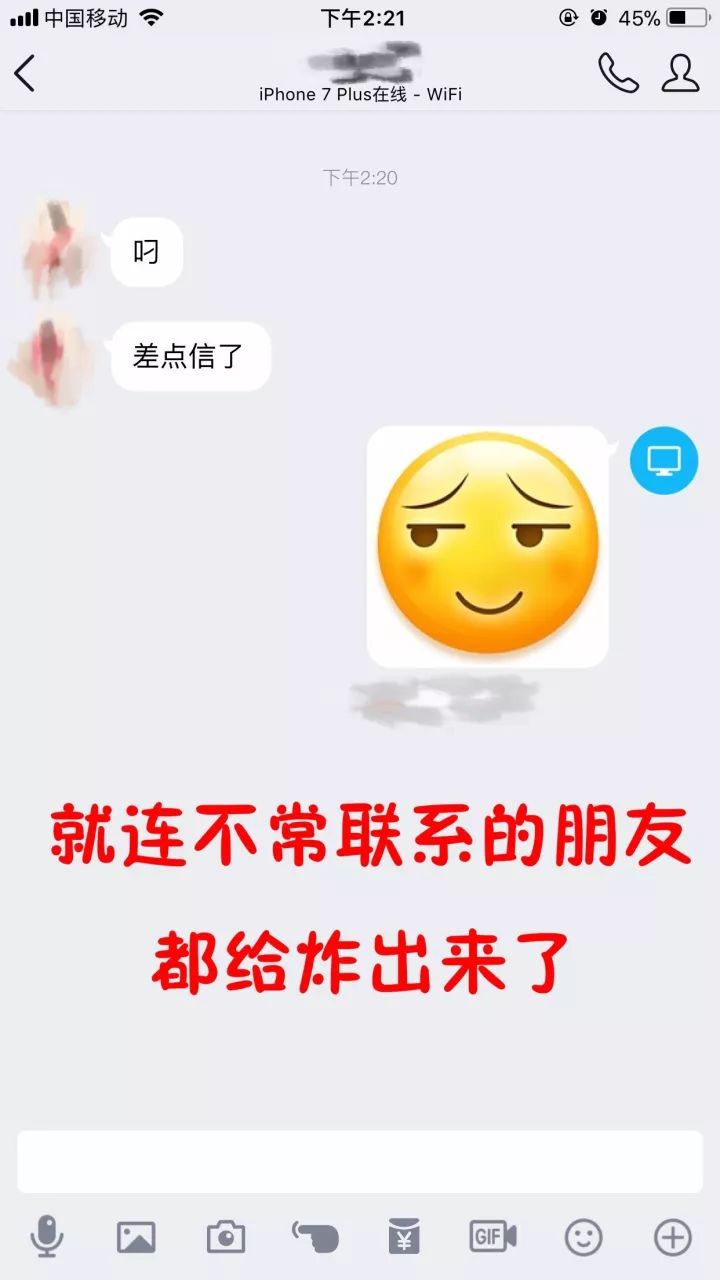The height and width of the screenshot is (1280, 720).
Task: Open the photo gallery picker
Action: click(x=136, y=1237)
